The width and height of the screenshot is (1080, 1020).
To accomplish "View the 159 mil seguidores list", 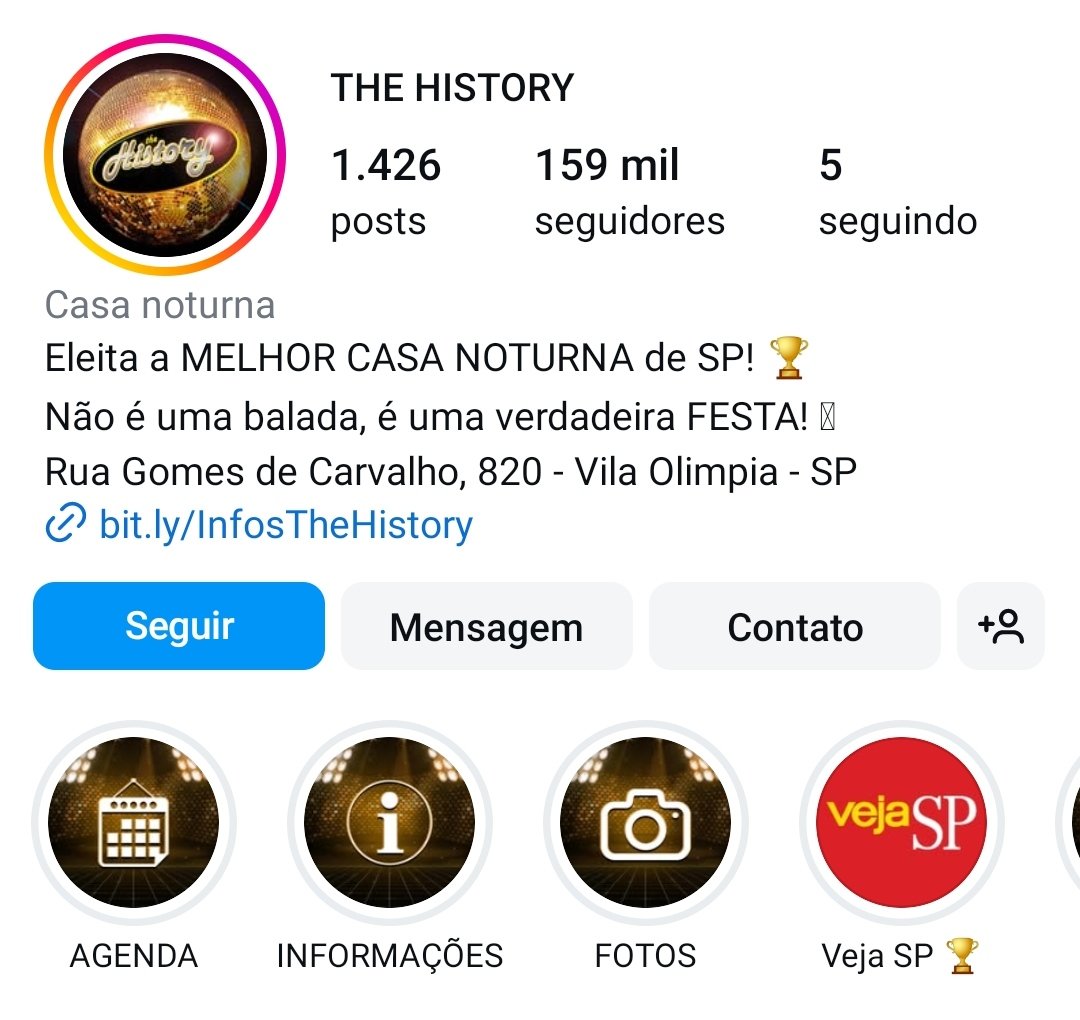I will pyautogui.click(x=629, y=191).
